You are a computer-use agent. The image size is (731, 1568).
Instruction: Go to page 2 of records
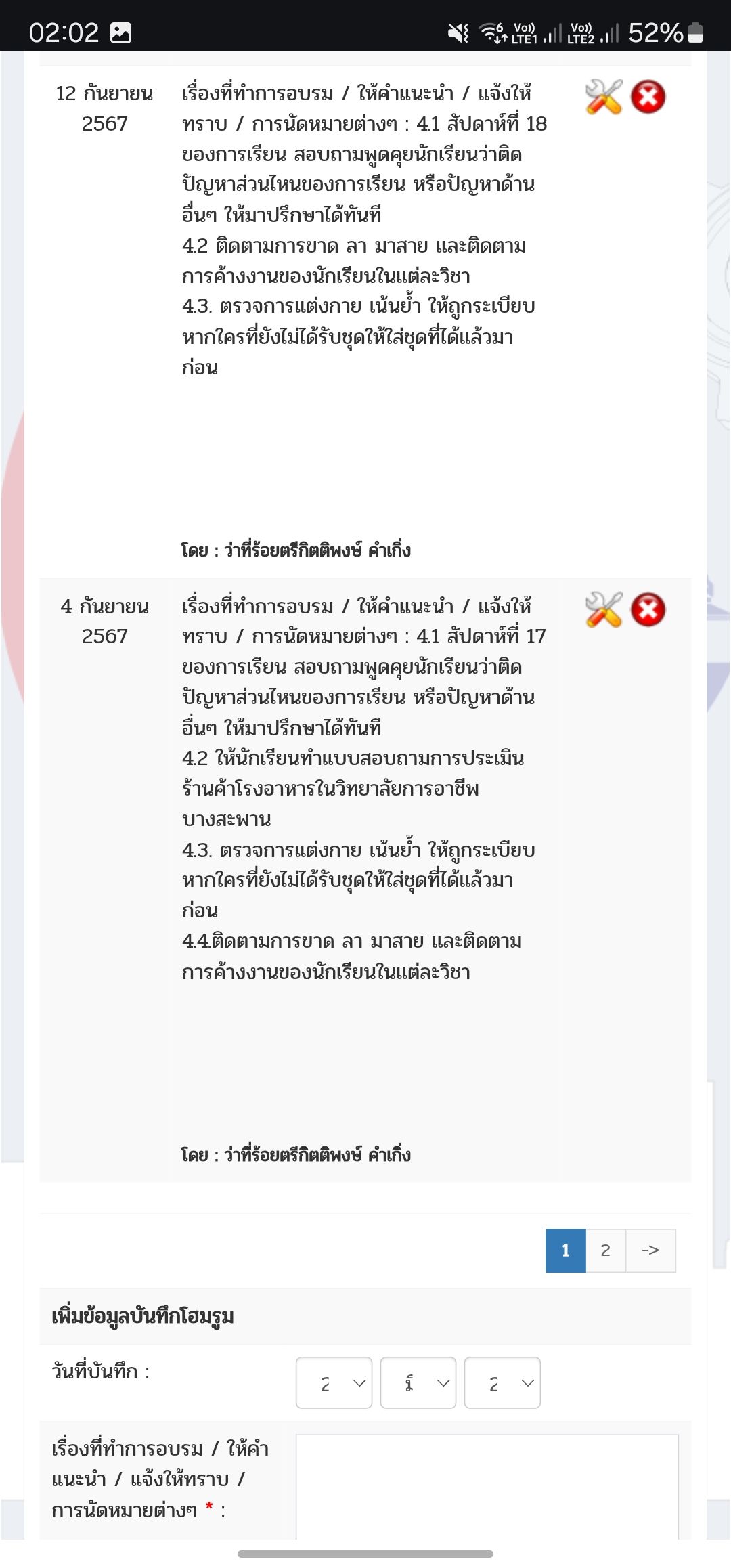tap(605, 1250)
